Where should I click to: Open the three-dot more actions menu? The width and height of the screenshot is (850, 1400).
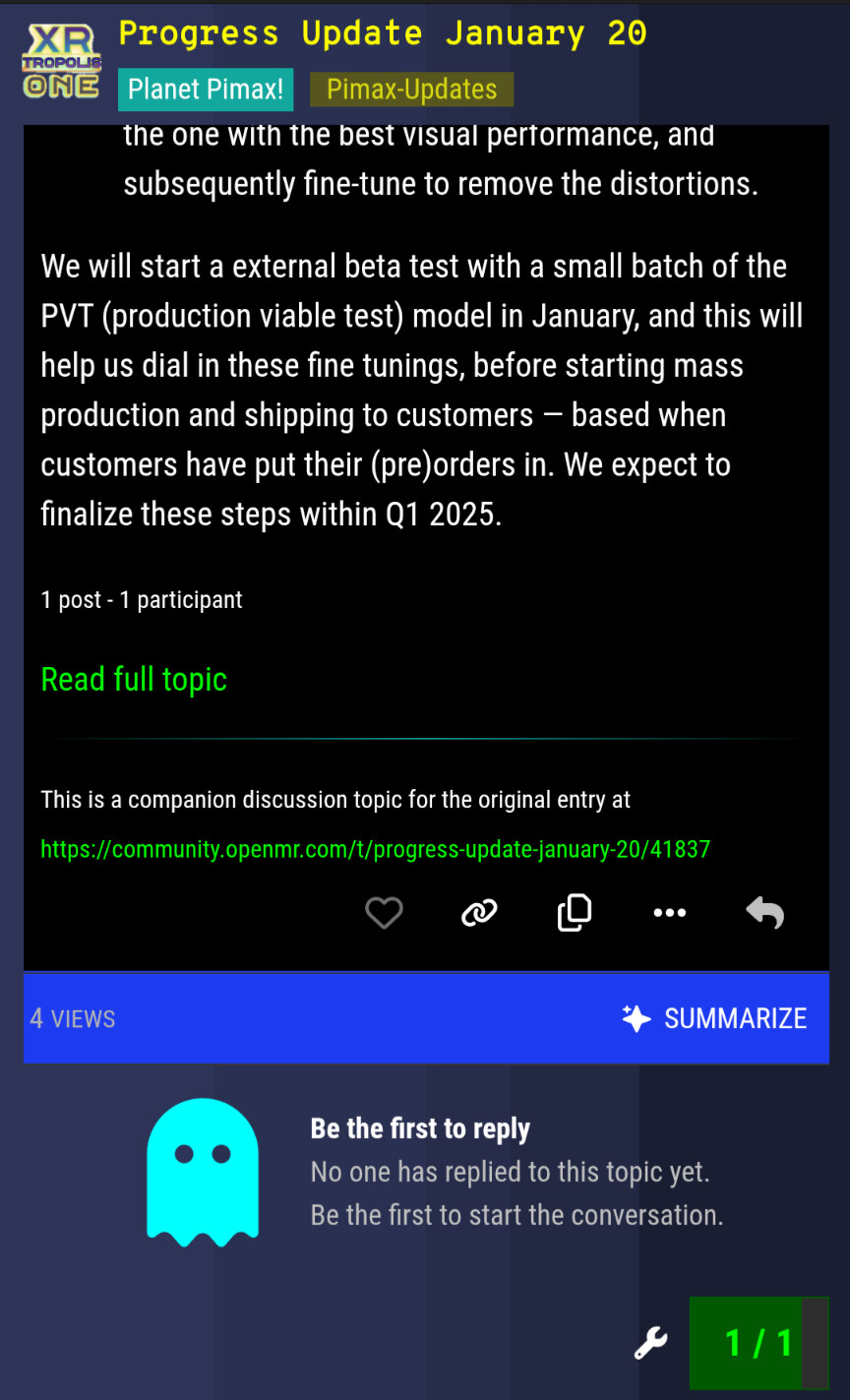point(670,913)
